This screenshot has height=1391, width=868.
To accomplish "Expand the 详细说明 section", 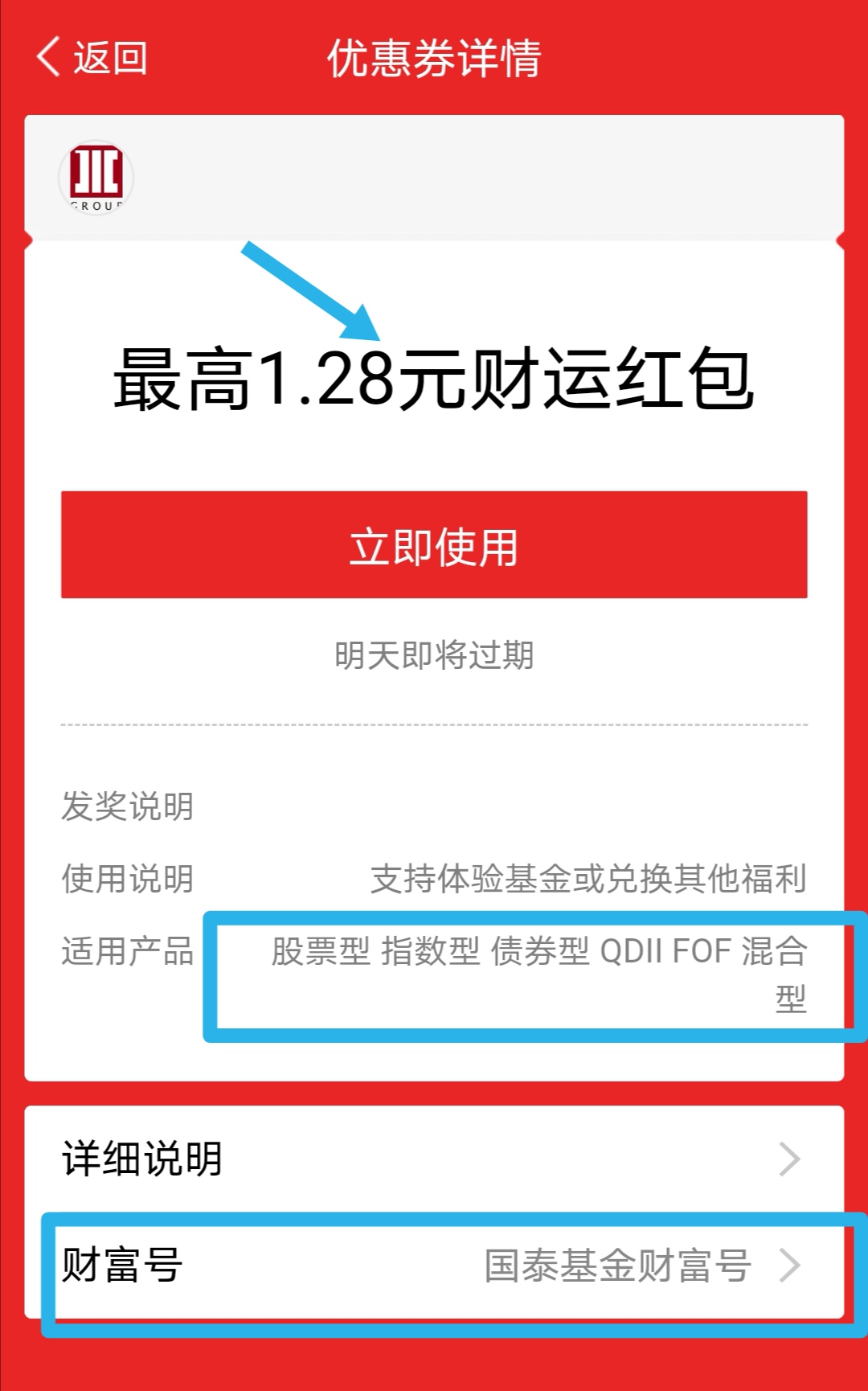I will pyautogui.click(x=143, y=1159).
